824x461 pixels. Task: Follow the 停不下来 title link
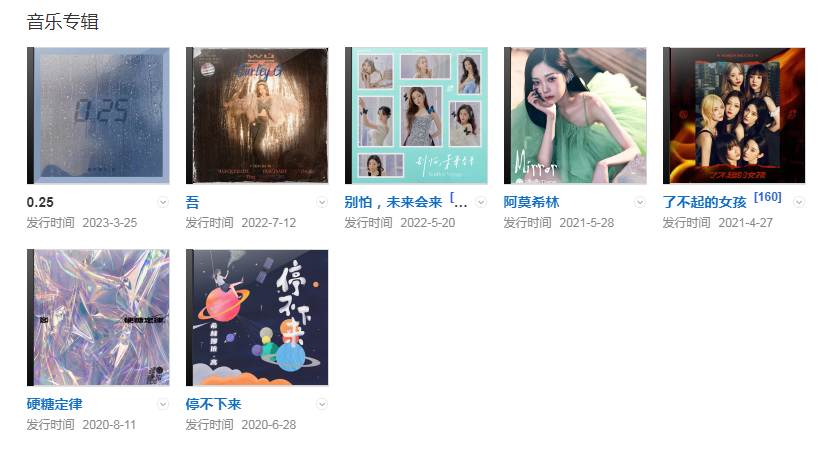point(214,404)
